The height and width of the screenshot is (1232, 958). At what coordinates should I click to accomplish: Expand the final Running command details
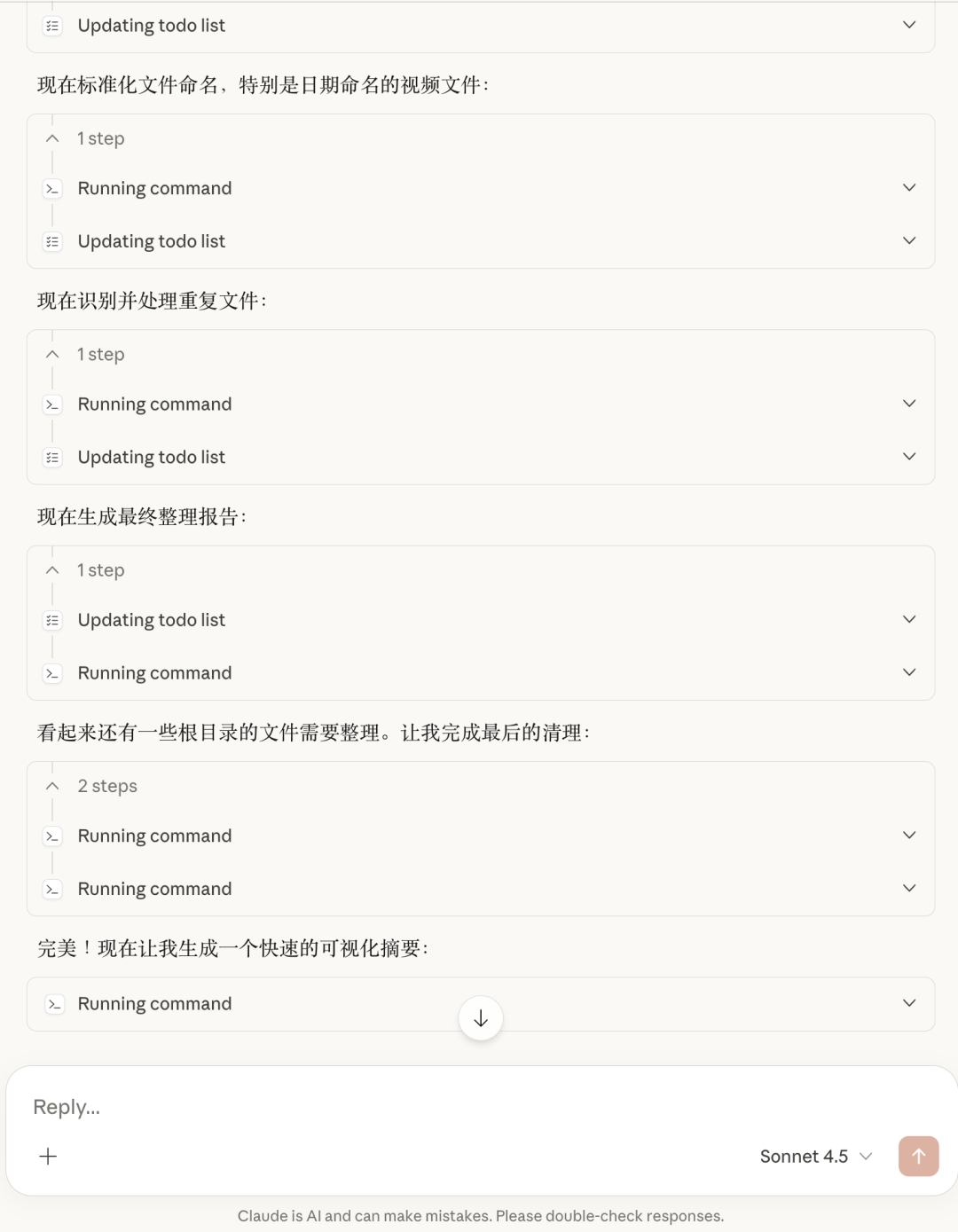[908, 1003]
